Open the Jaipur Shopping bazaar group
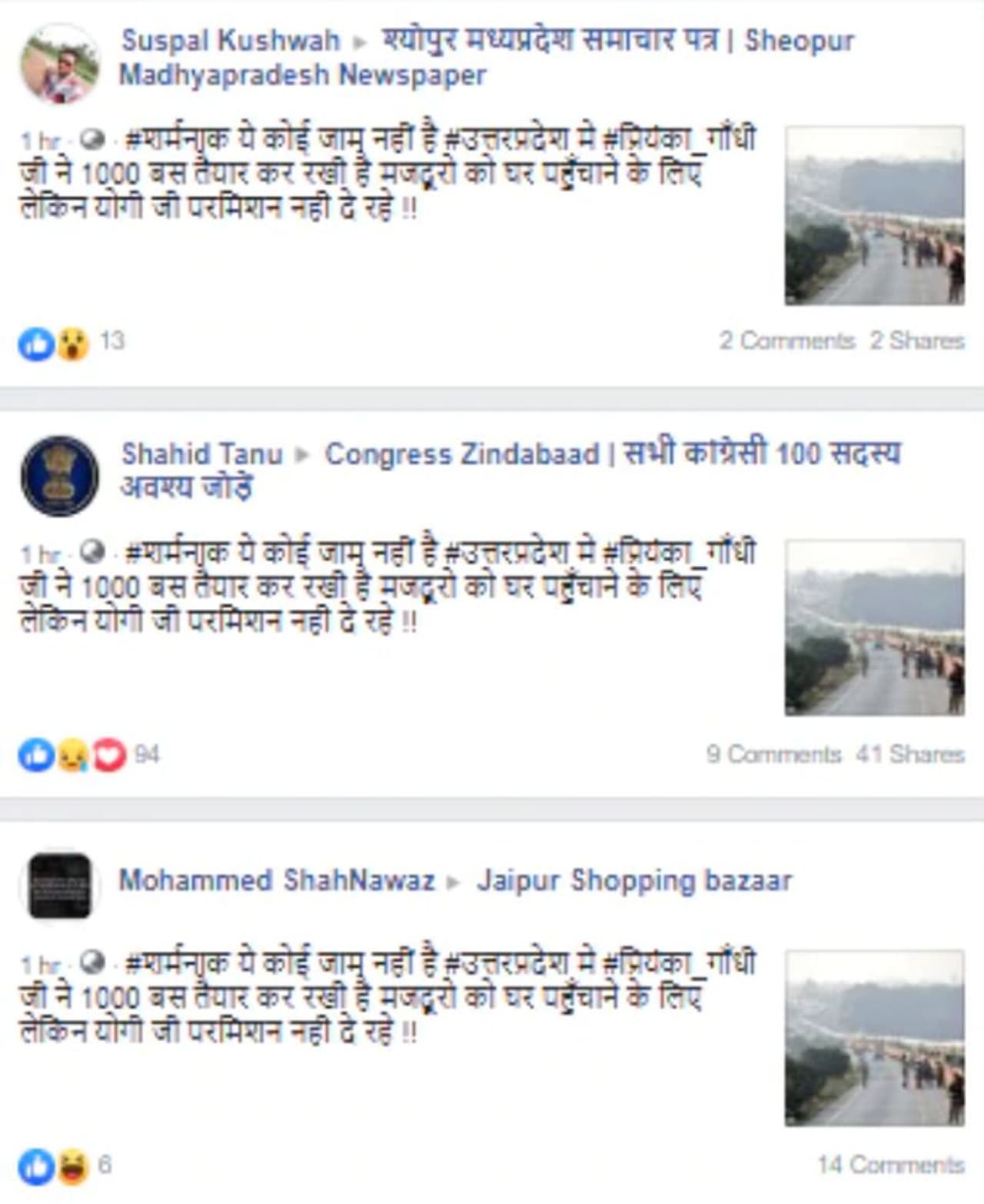Viewport: 984px width, 1204px height. (633, 880)
